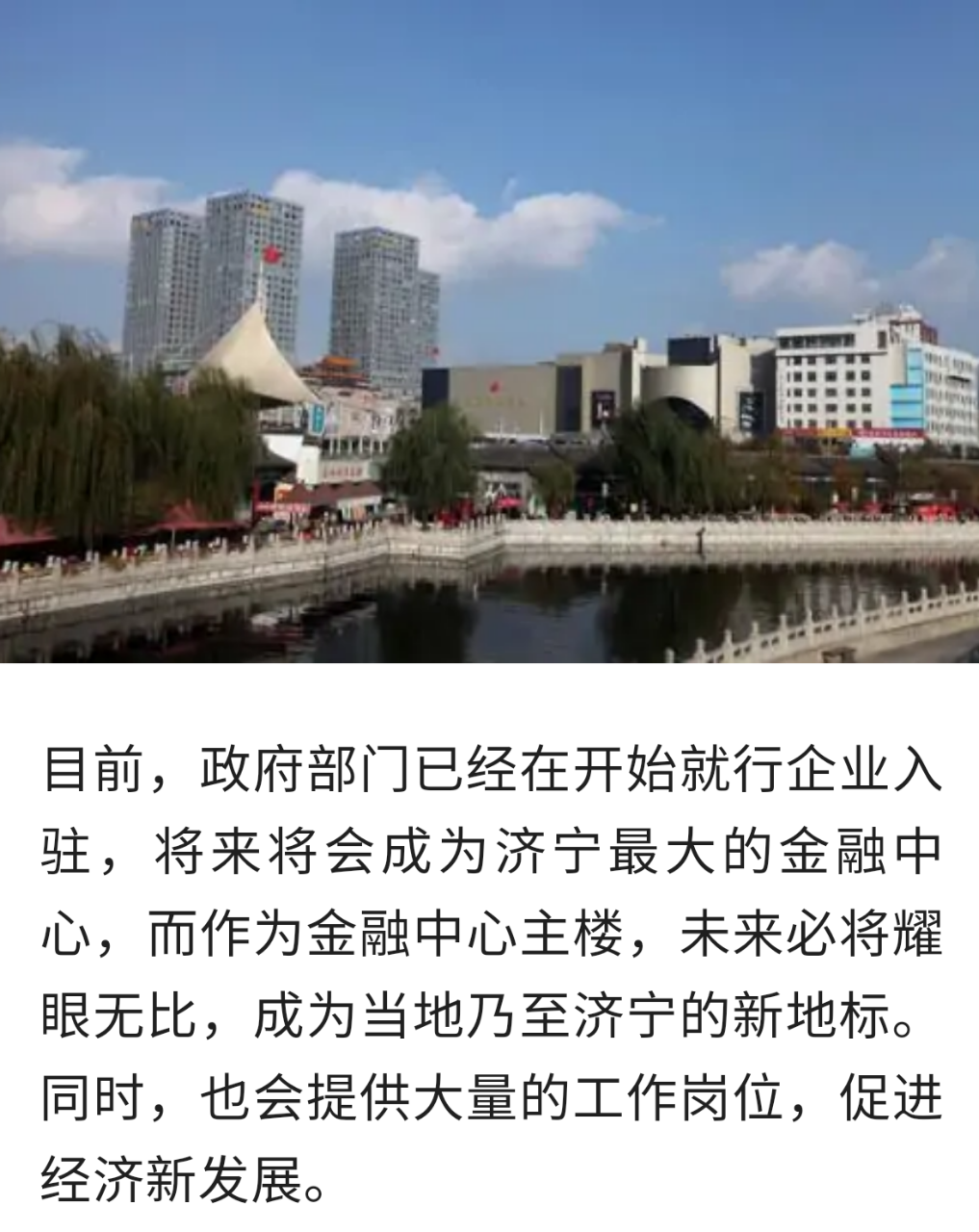Open the city skyline photo full-screen

click(489, 331)
